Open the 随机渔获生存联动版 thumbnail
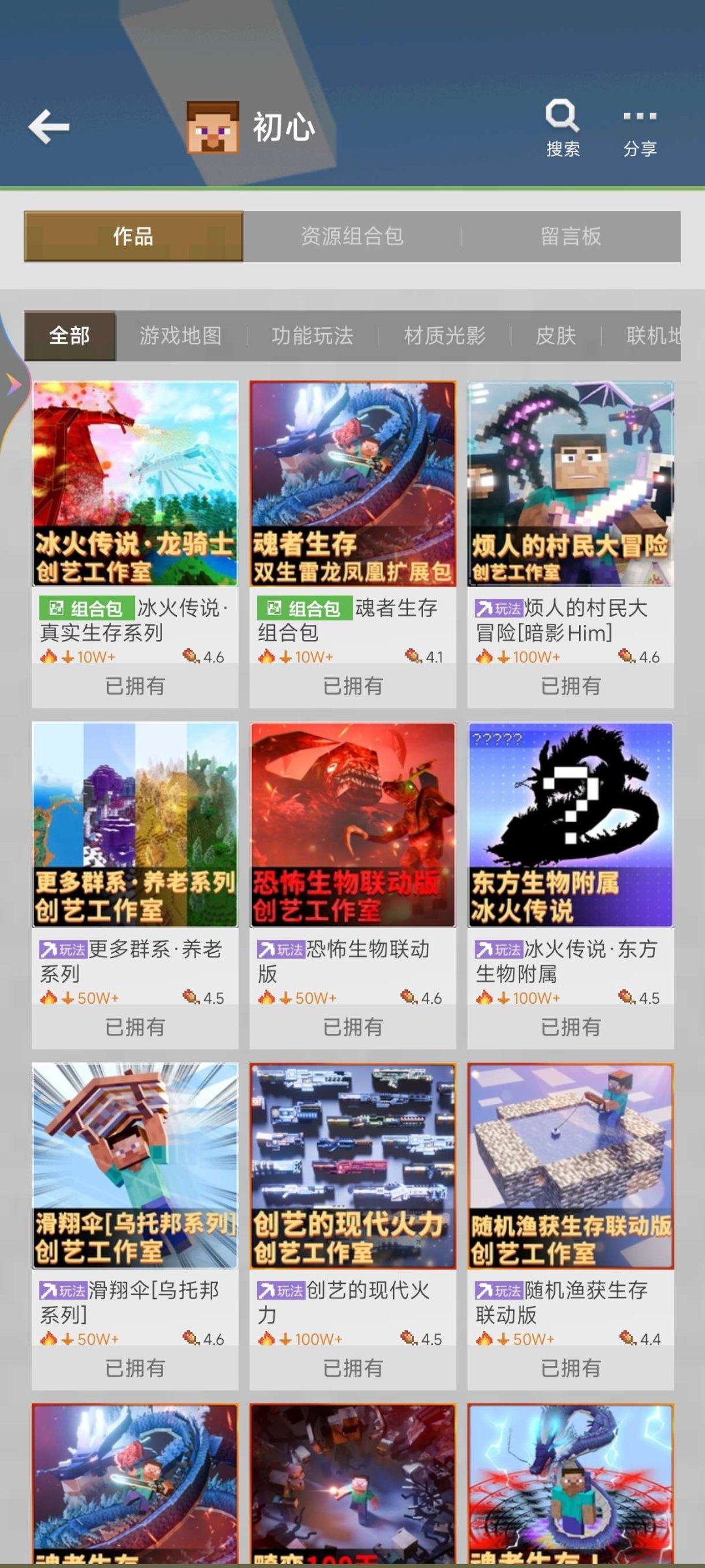705x1568 pixels. tap(570, 1166)
